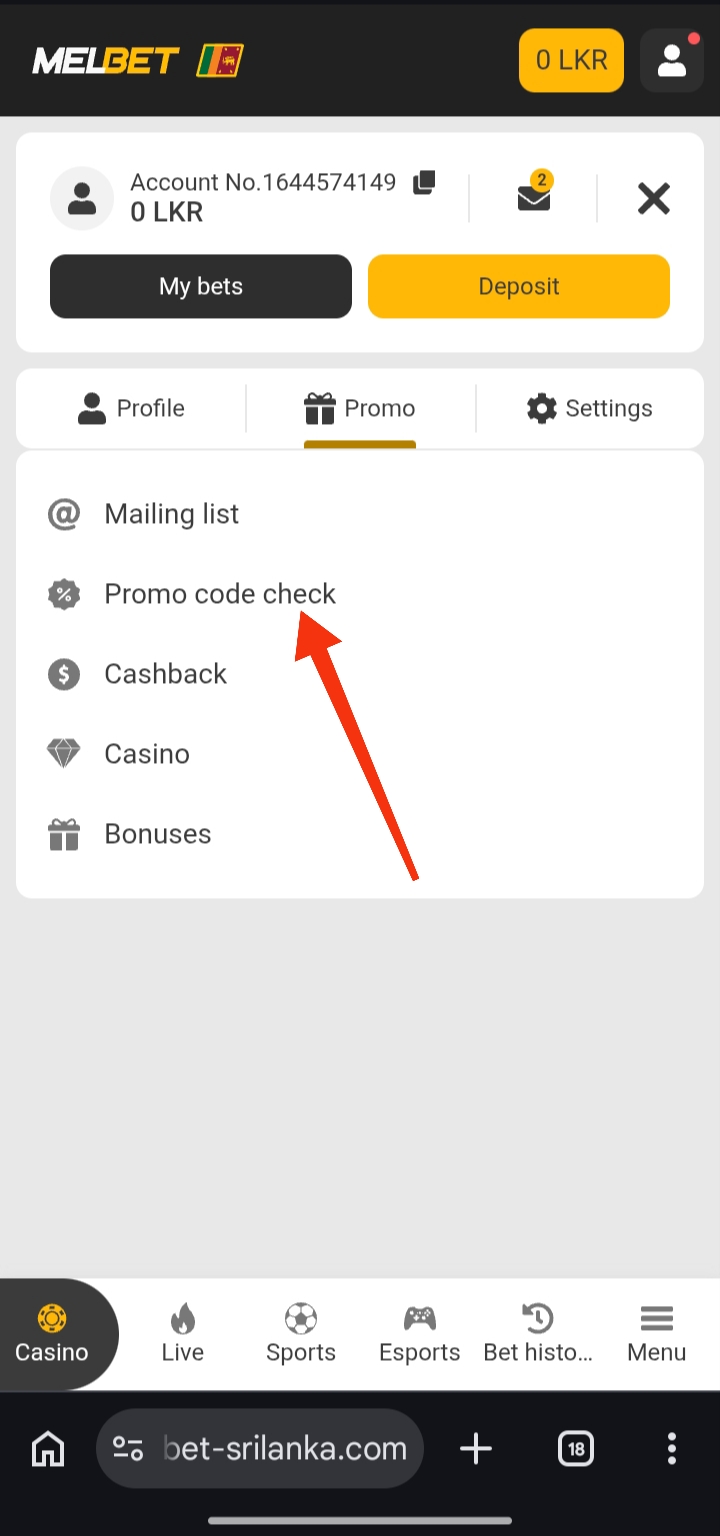The width and height of the screenshot is (720, 1536).
Task: Switch to the Settings tab
Action: point(589,408)
